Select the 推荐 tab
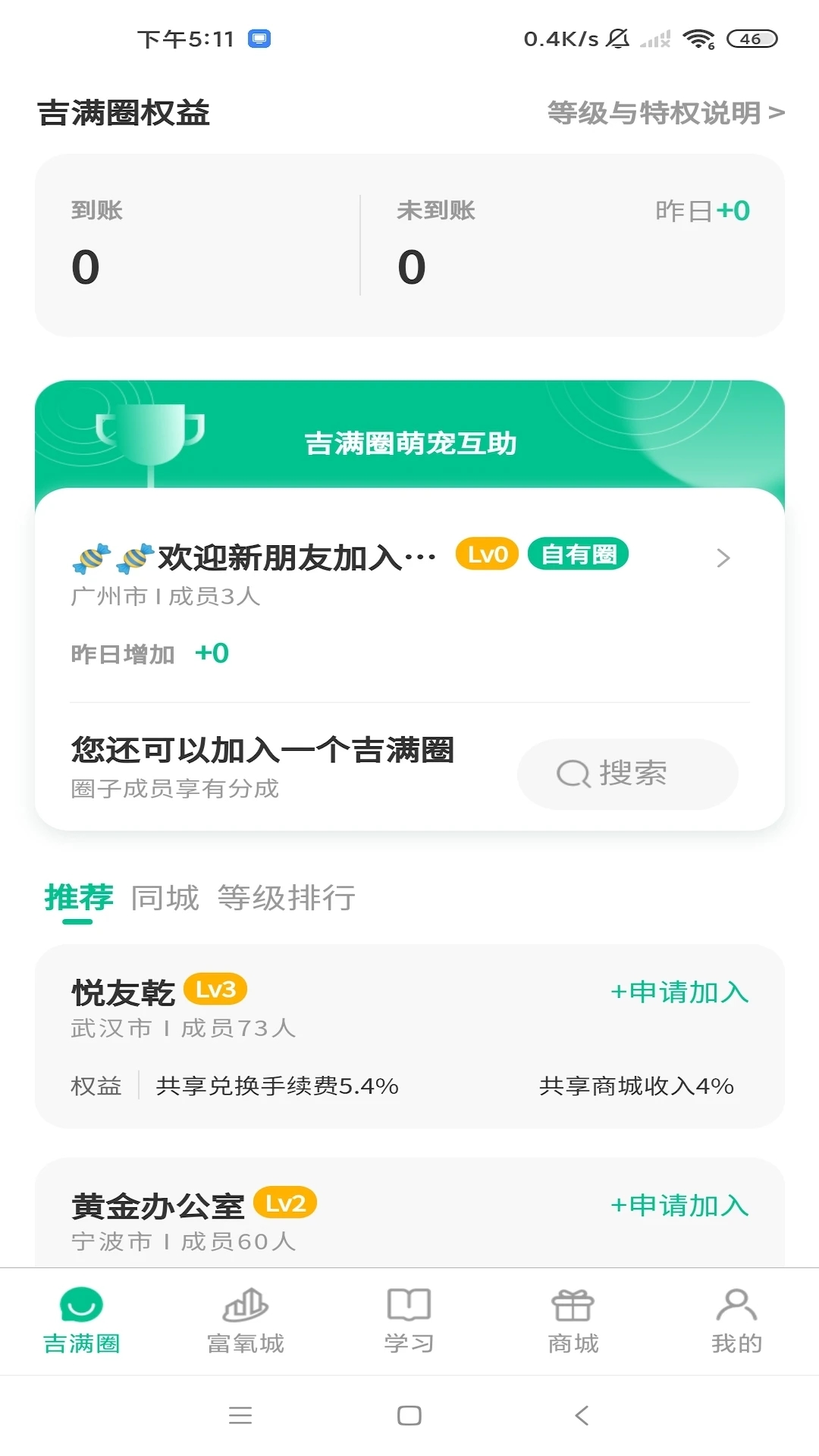This screenshot has width=819, height=1456. [79, 898]
